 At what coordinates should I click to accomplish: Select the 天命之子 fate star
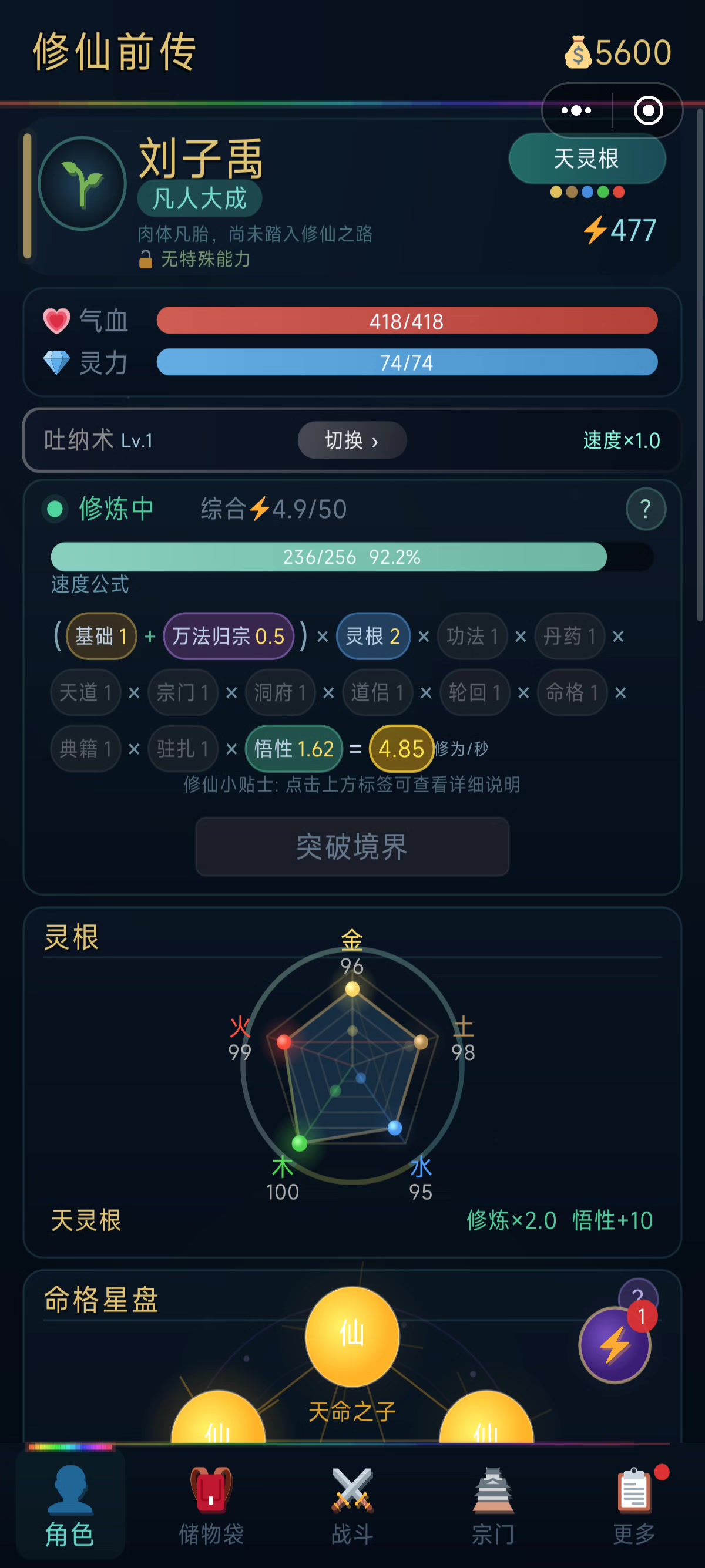coord(352,1337)
